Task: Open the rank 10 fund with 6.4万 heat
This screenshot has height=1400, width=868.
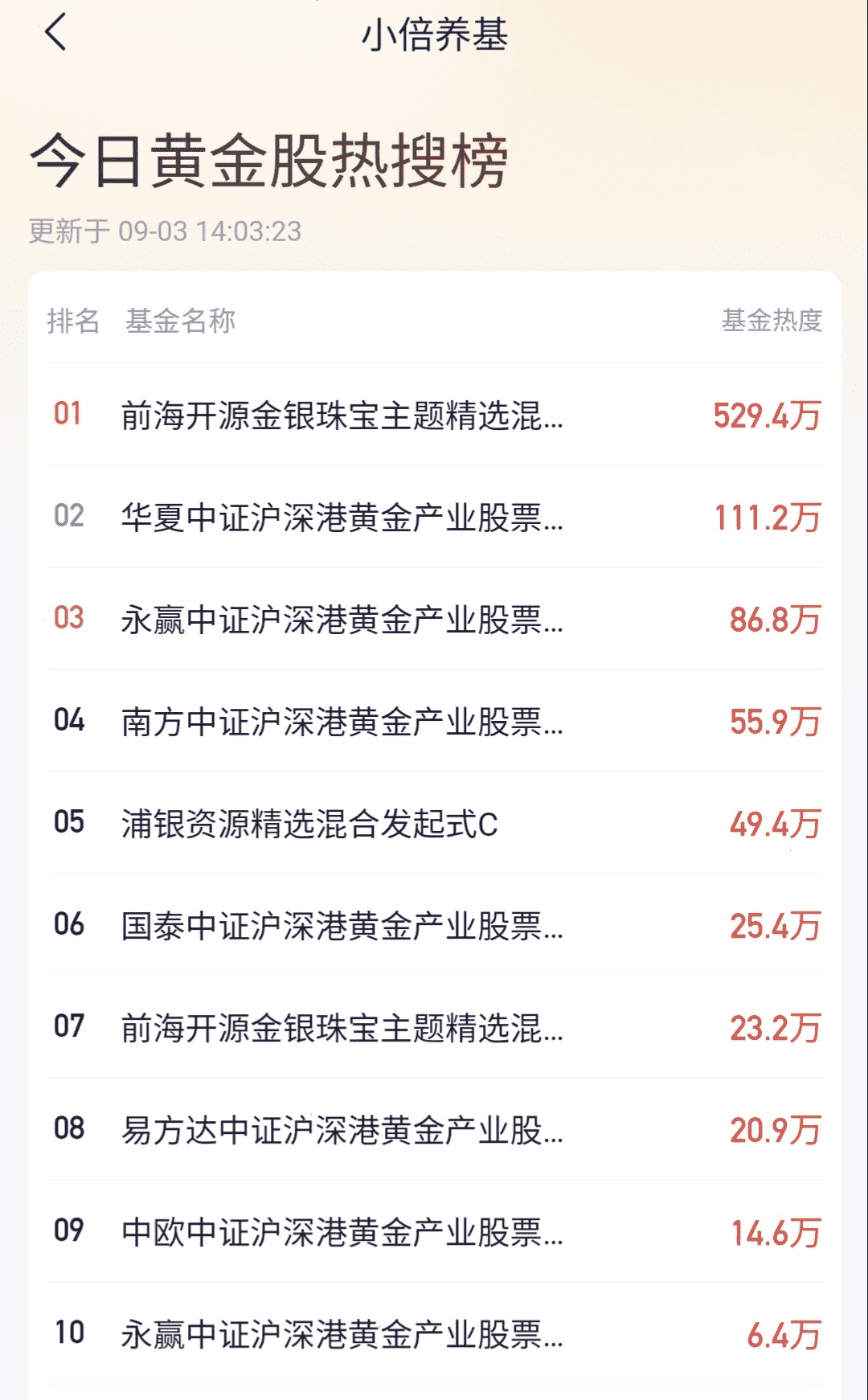Action: coord(434,1333)
